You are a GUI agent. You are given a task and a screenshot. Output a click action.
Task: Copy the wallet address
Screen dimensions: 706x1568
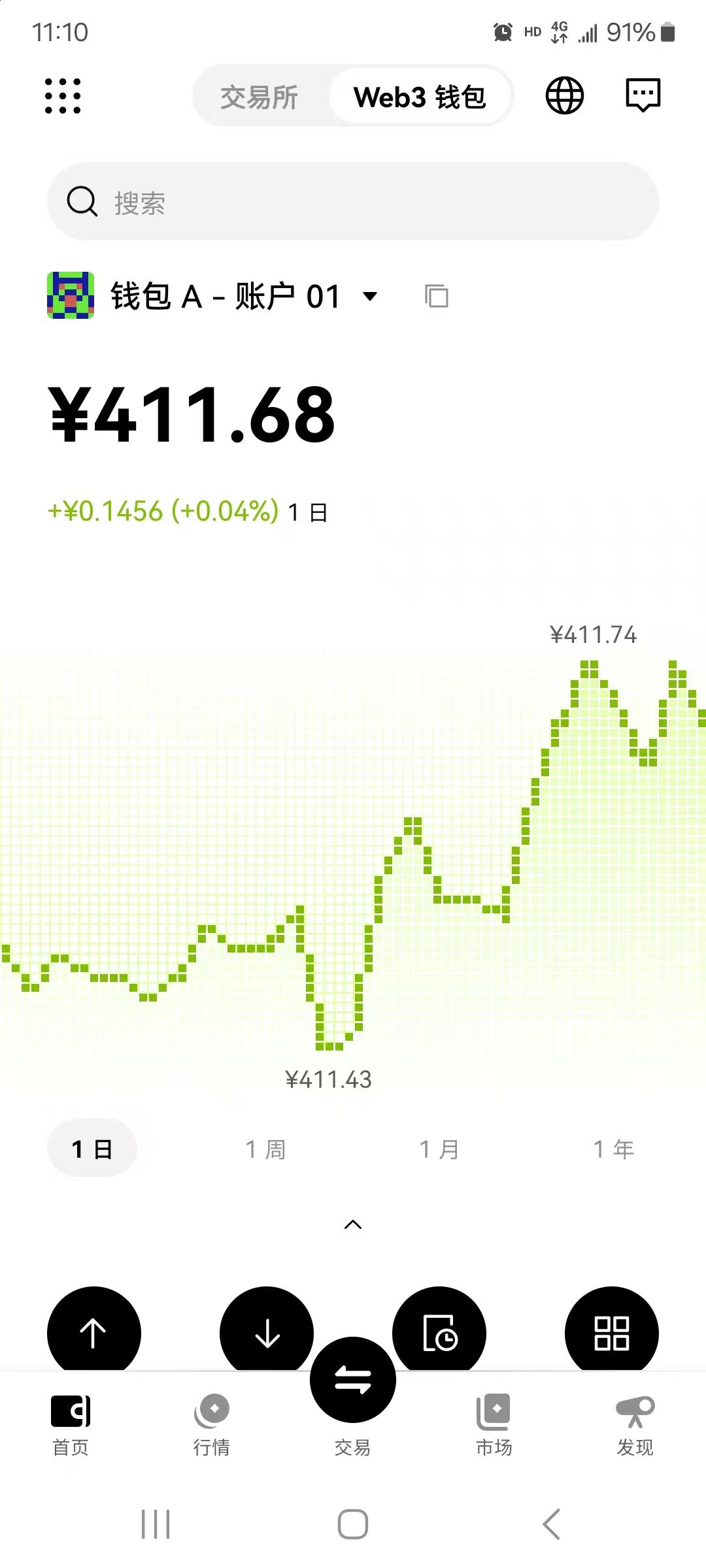click(436, 296)
